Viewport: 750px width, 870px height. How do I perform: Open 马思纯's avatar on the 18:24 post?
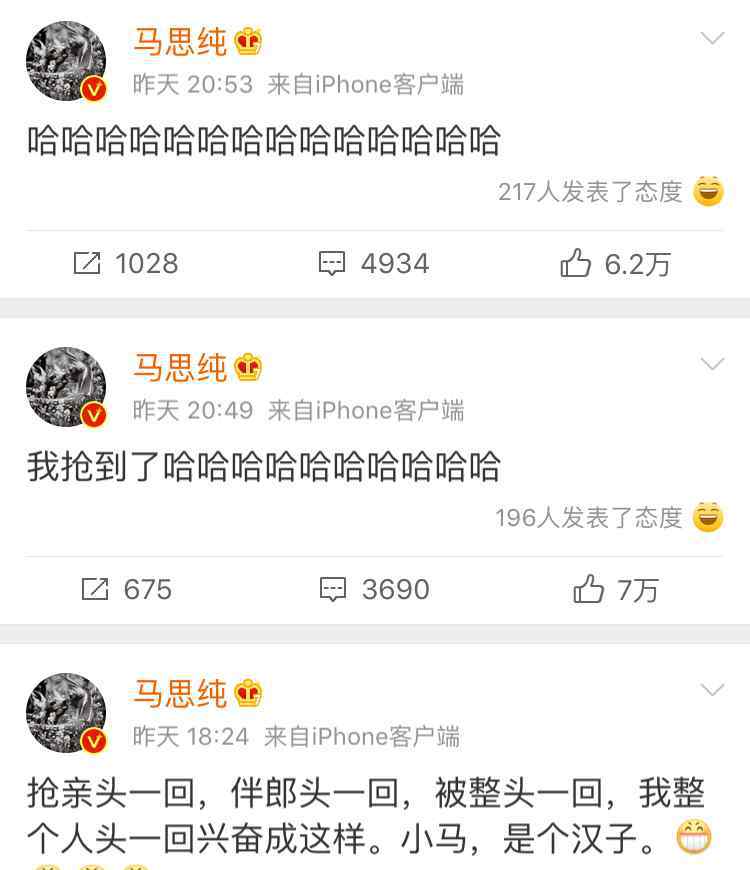pos(66,713)
